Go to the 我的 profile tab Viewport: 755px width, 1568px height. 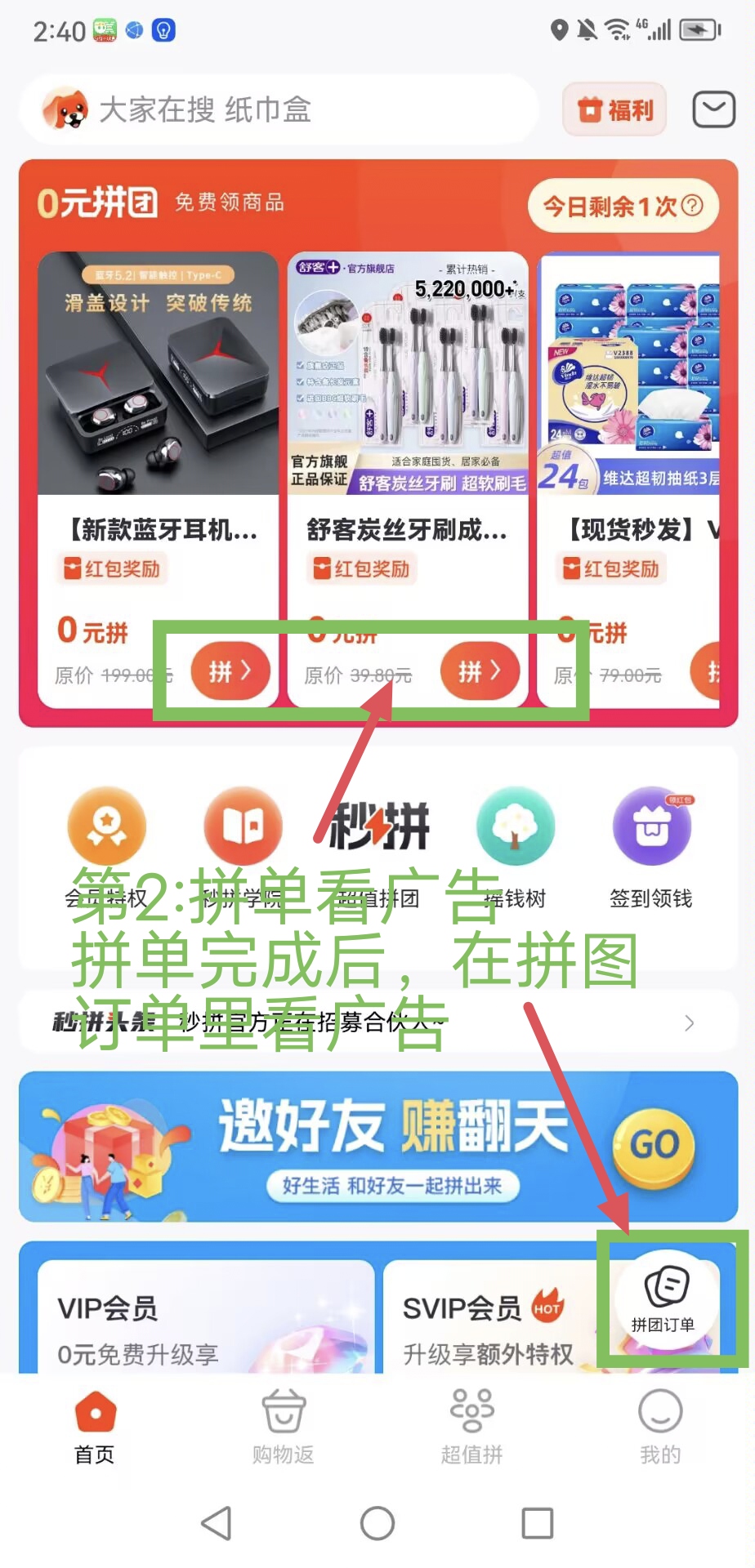click(660, 1426)
